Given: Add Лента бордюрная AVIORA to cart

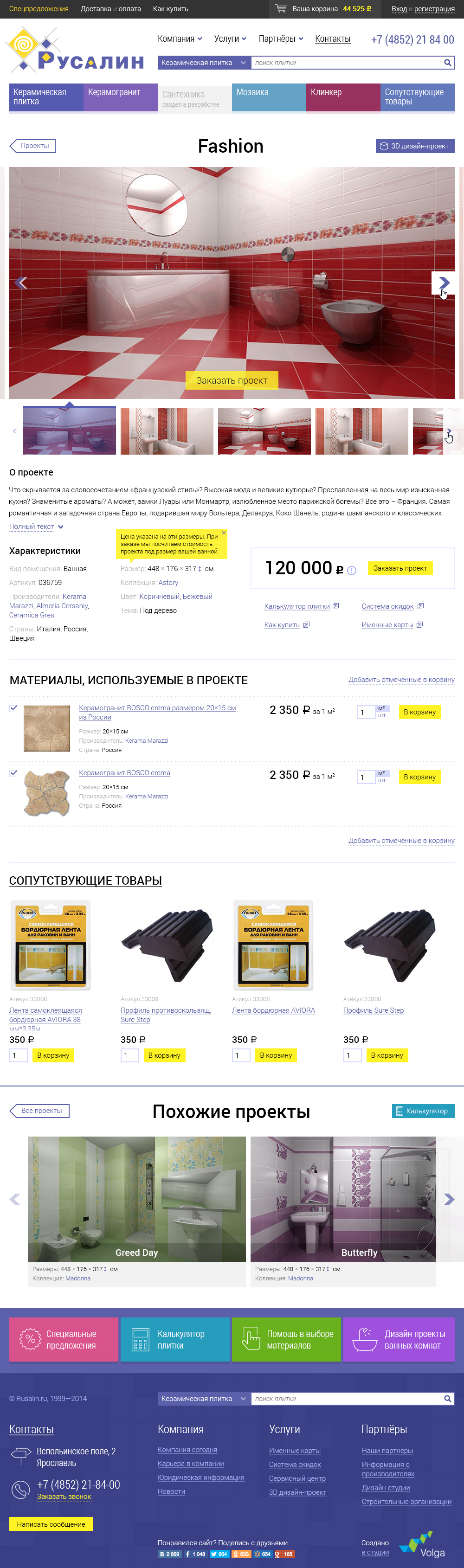Looking at the screenshot, I should 276,1055.
